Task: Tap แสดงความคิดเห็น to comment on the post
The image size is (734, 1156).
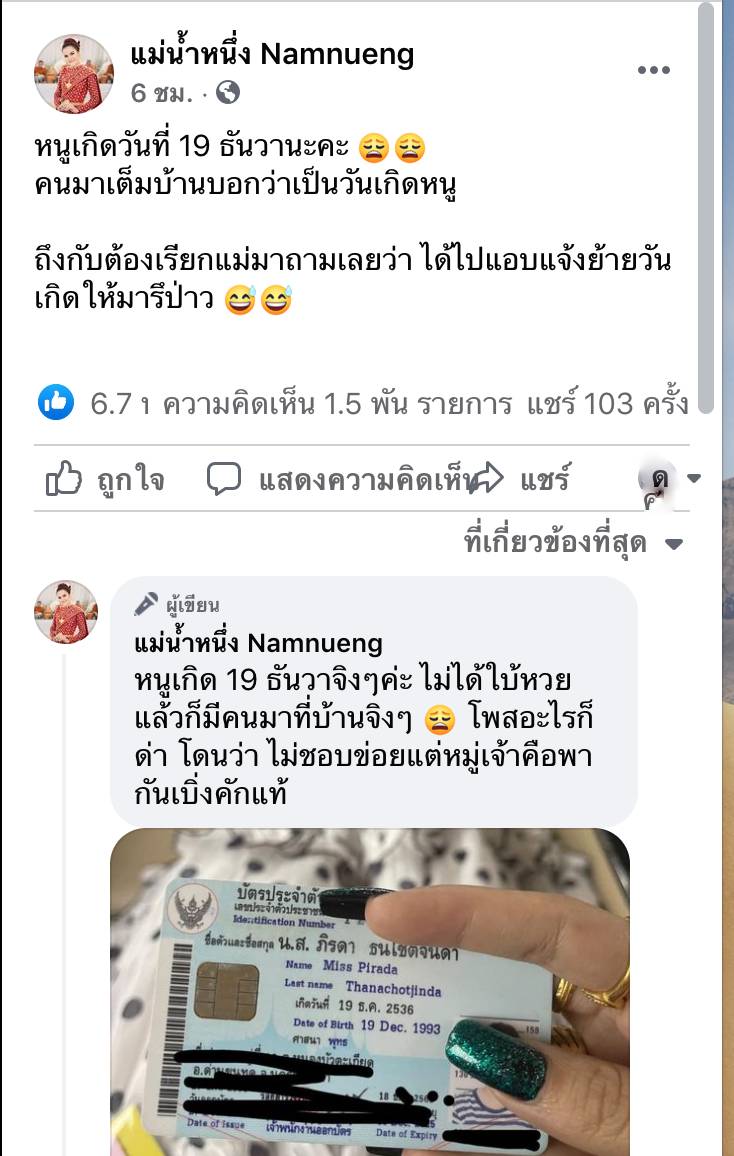Action: [340, 480]
